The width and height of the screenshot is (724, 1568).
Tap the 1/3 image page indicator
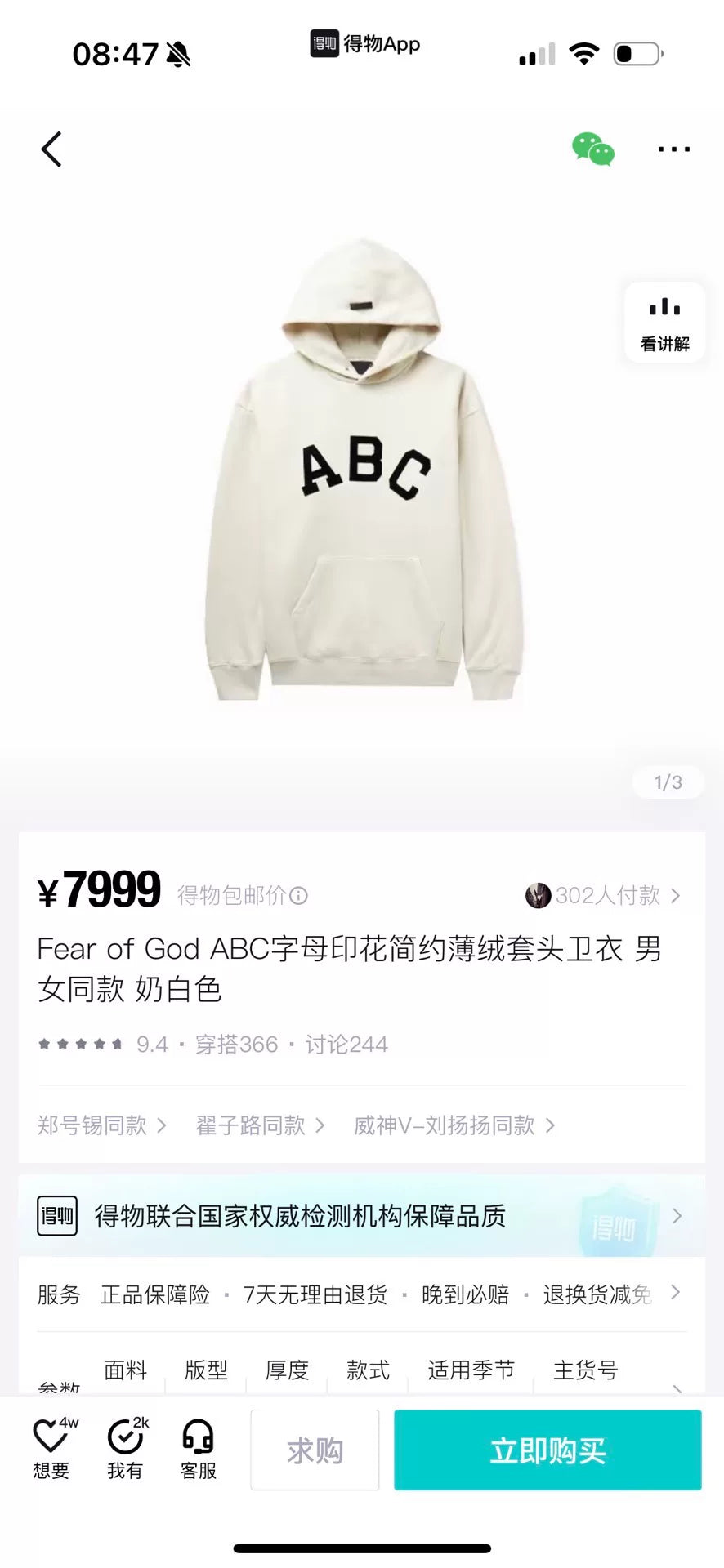pos(668,782)
